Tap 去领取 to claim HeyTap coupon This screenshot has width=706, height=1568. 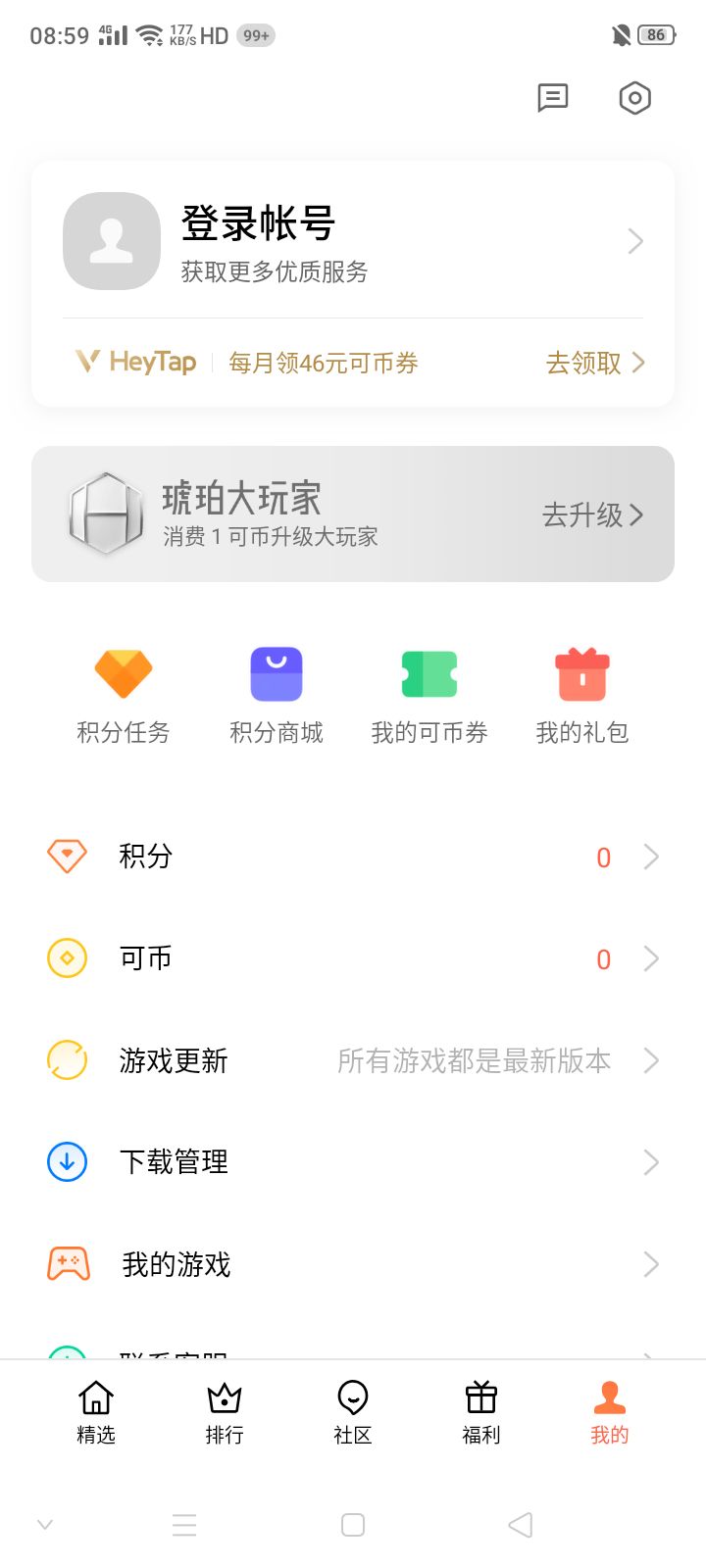(x=584, y=363)
